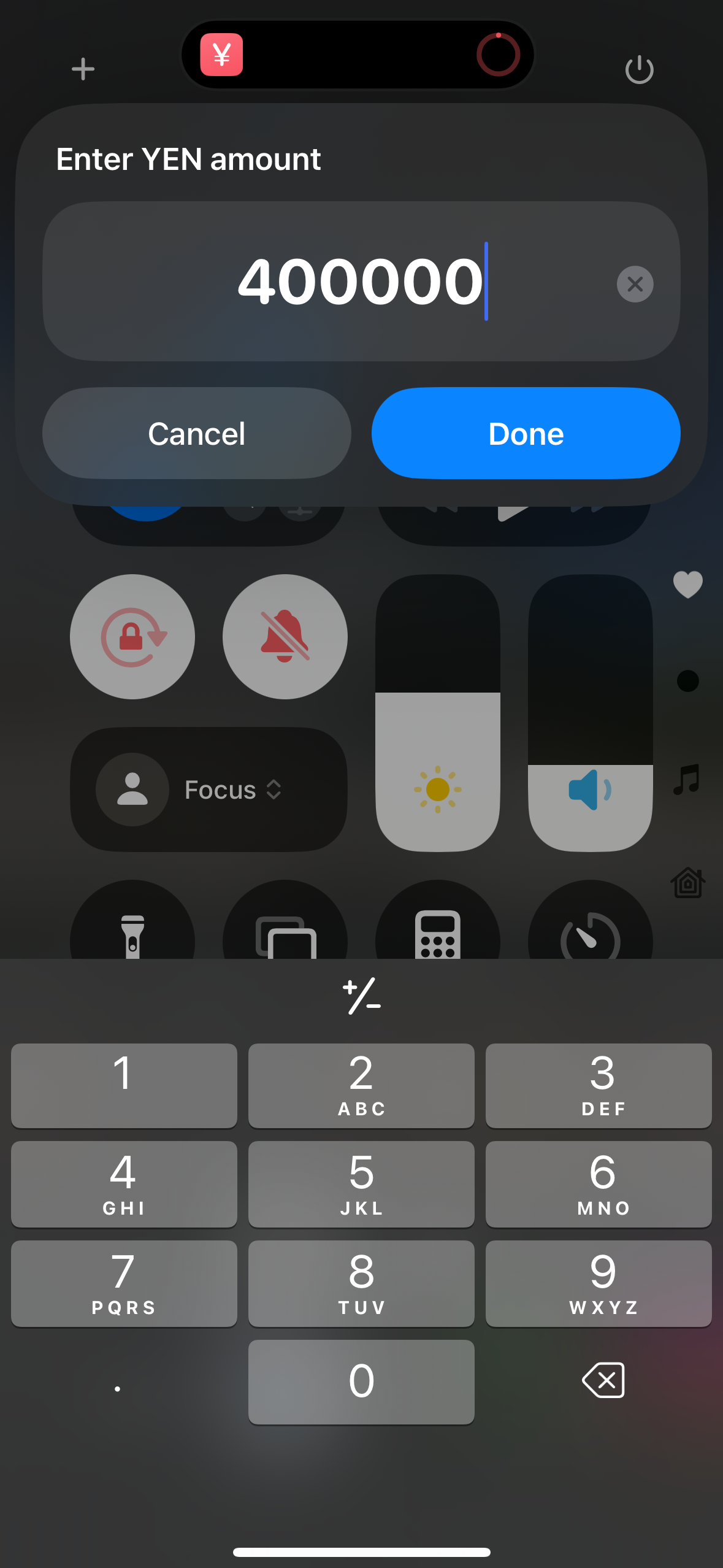
Task: Toggle the plus/minus sign key
Action: coord(361,996)
